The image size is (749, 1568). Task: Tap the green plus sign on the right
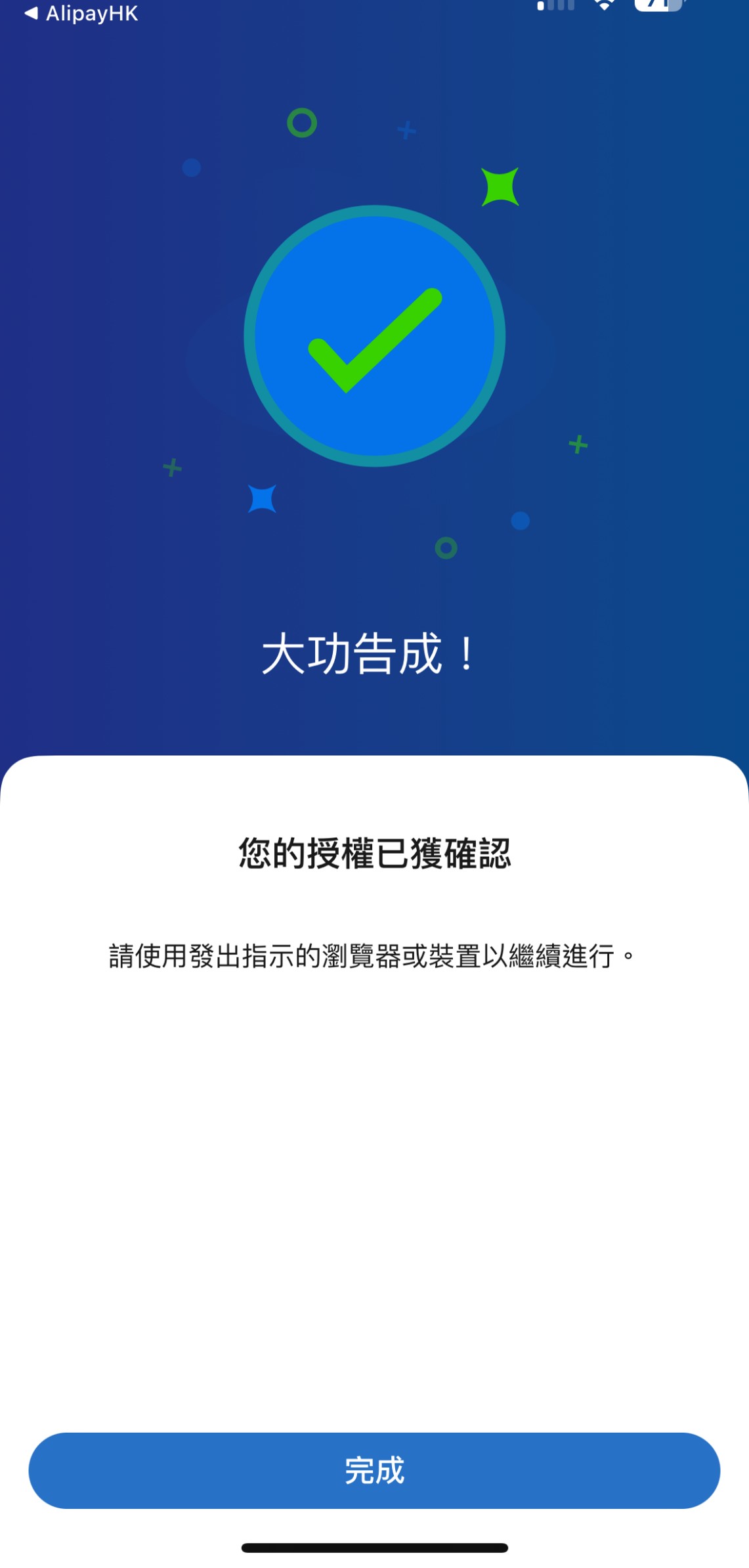click(579, 445)
